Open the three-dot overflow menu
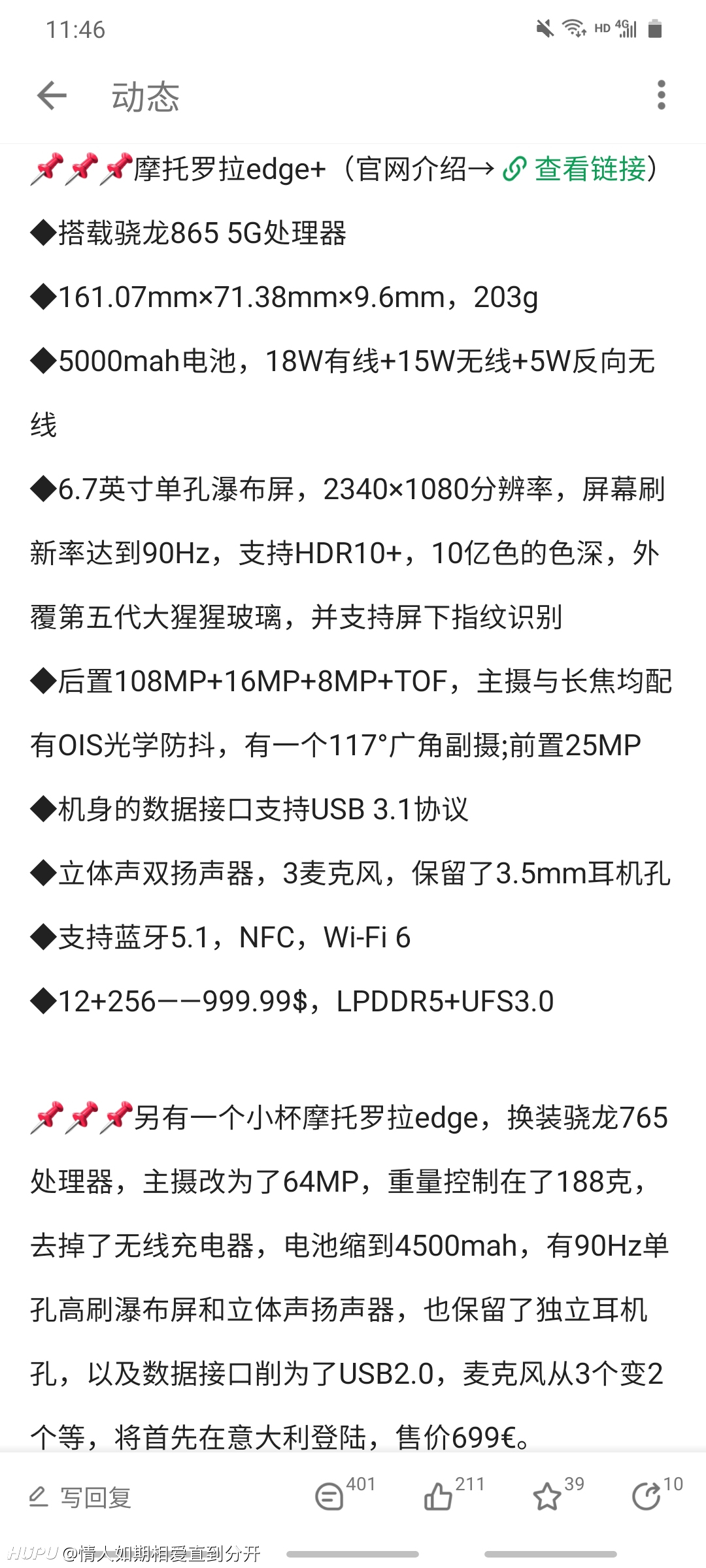This screenshot has width=706, height=1568. click(661, 95)
